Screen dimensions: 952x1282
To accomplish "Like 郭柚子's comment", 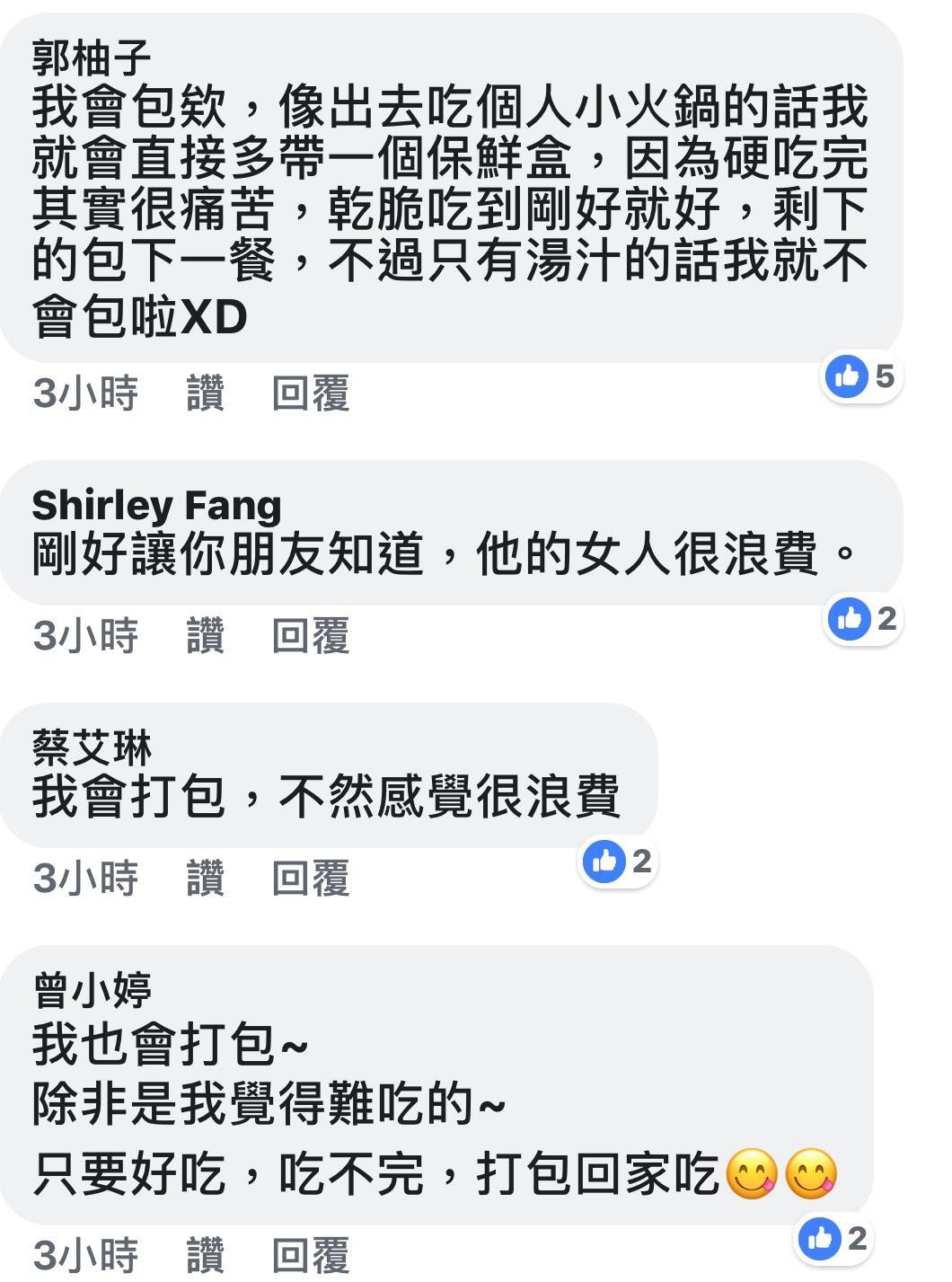I will tap(205, 393).
